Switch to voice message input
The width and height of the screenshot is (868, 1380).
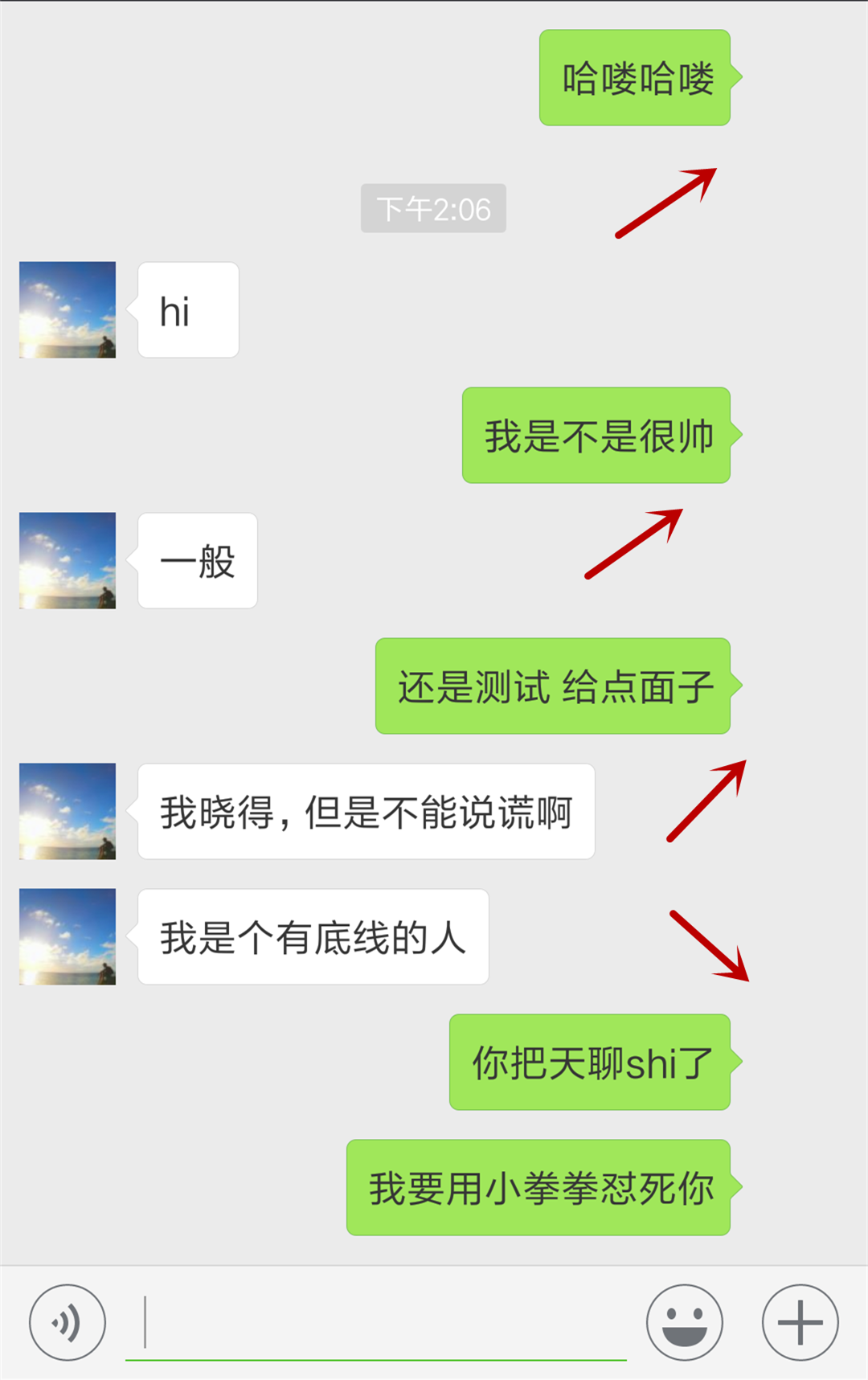(68, 1322)
